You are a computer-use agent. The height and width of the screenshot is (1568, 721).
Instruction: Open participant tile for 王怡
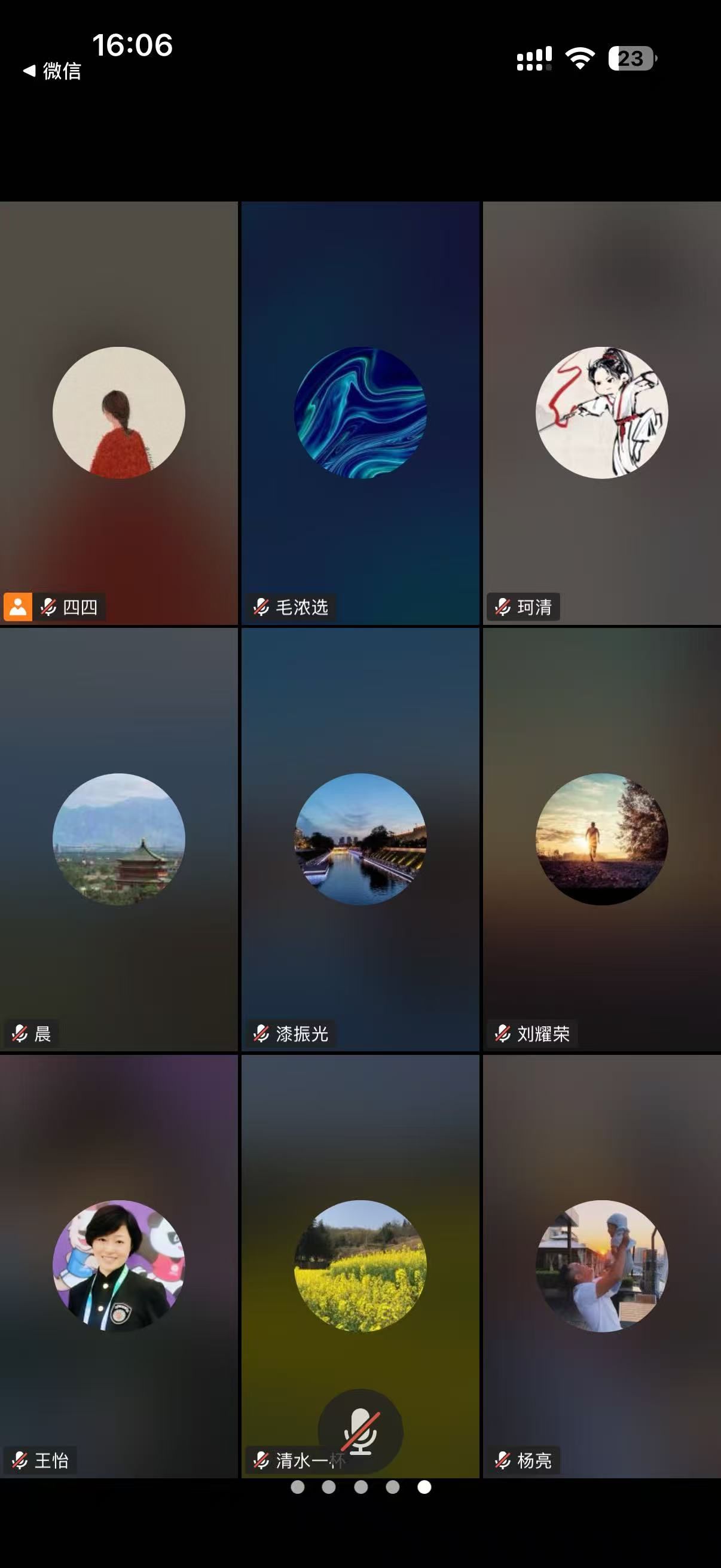[118, 1265]
